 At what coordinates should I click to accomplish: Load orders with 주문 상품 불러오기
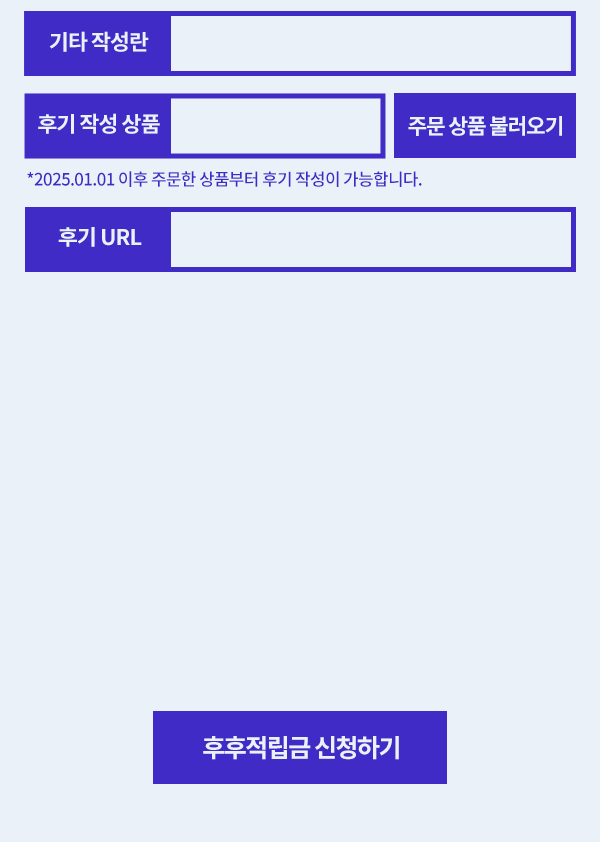(485, 126)
